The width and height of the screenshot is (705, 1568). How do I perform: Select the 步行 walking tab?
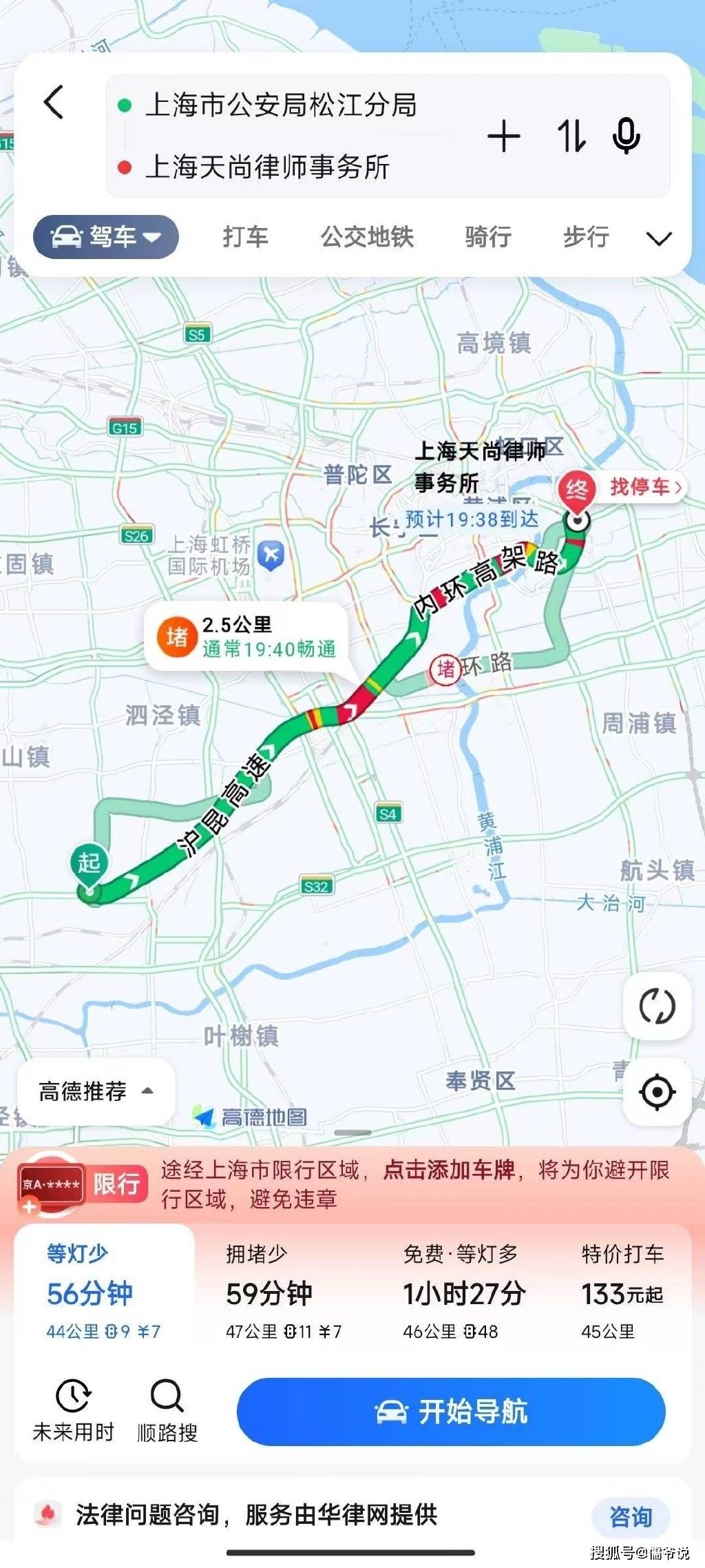click(586, 237)
